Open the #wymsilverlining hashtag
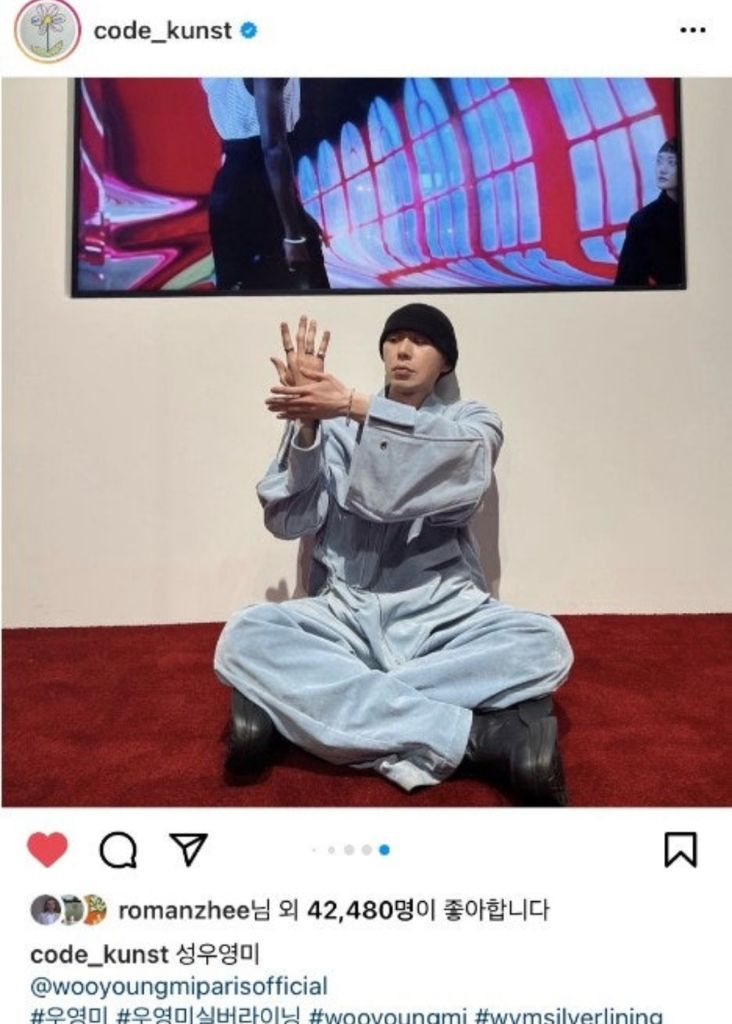Screen dimensions: 732x1024 tap(568, 1015)
